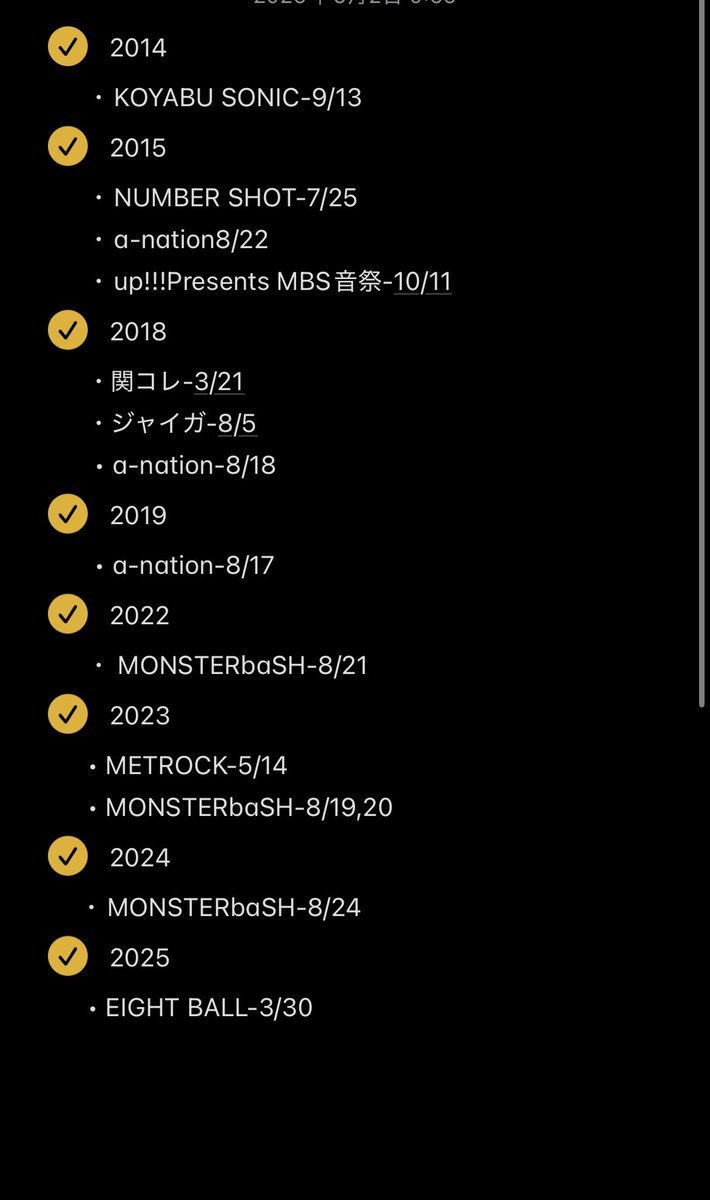Image resolution: width=710 pixels, height=1200 pixels.
Task: Toggle the 2018 checkmark circle
Action: click(x=68, y=330)
